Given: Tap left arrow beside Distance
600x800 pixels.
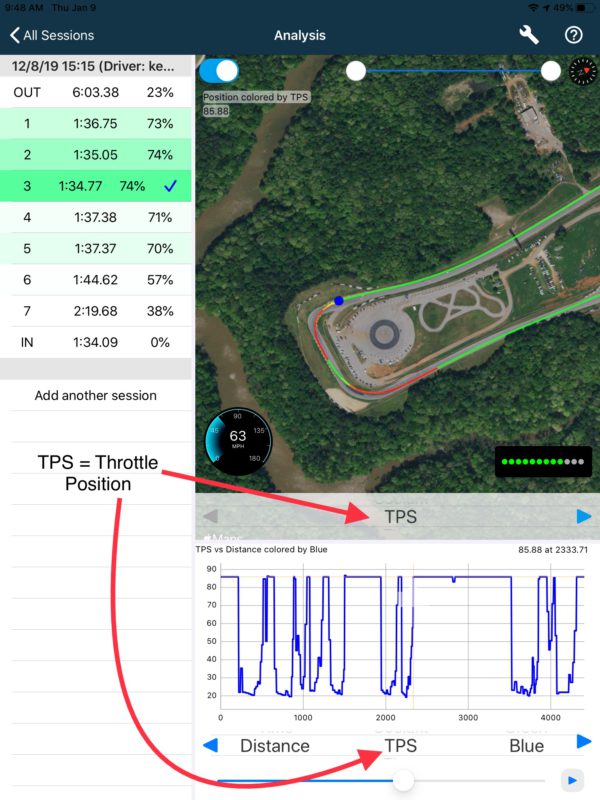Looking at the screenshot, I should [x=210, y=745].
